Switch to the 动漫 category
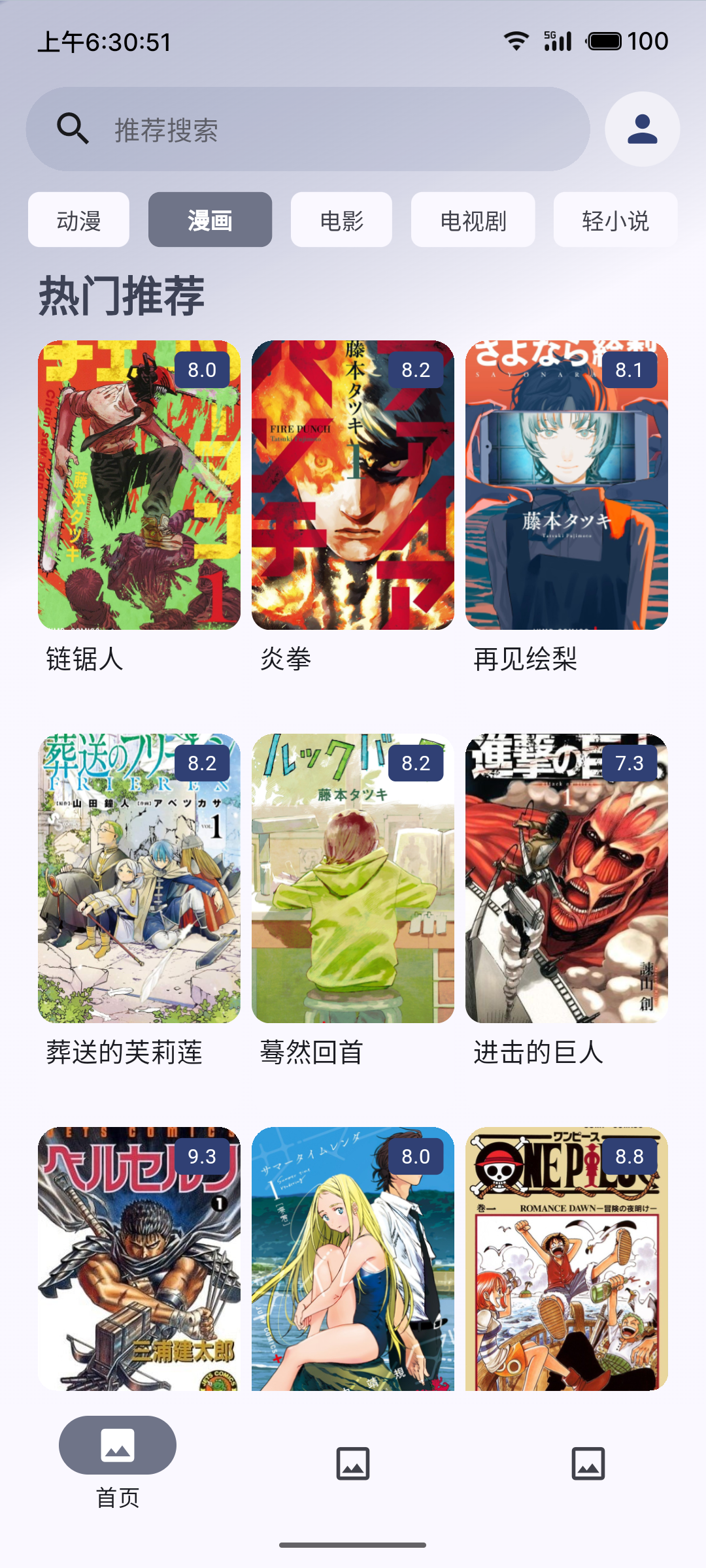This screenshot has width=706, height=1568. coord(78,220)
